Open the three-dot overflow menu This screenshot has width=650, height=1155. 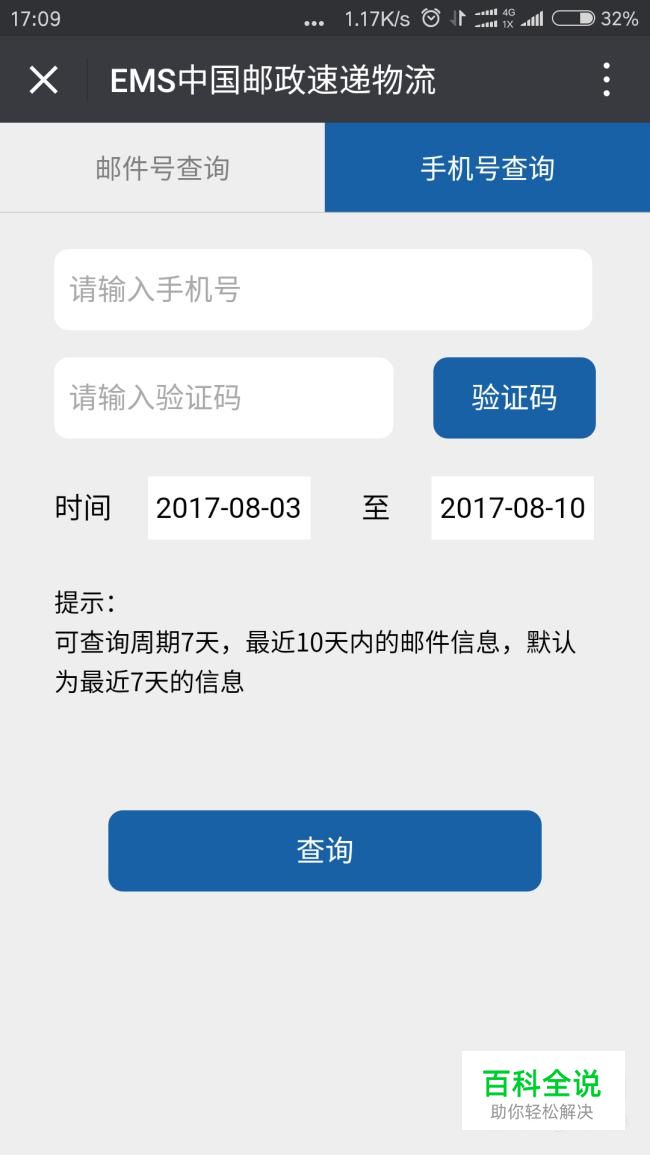(x=606, y=80)
